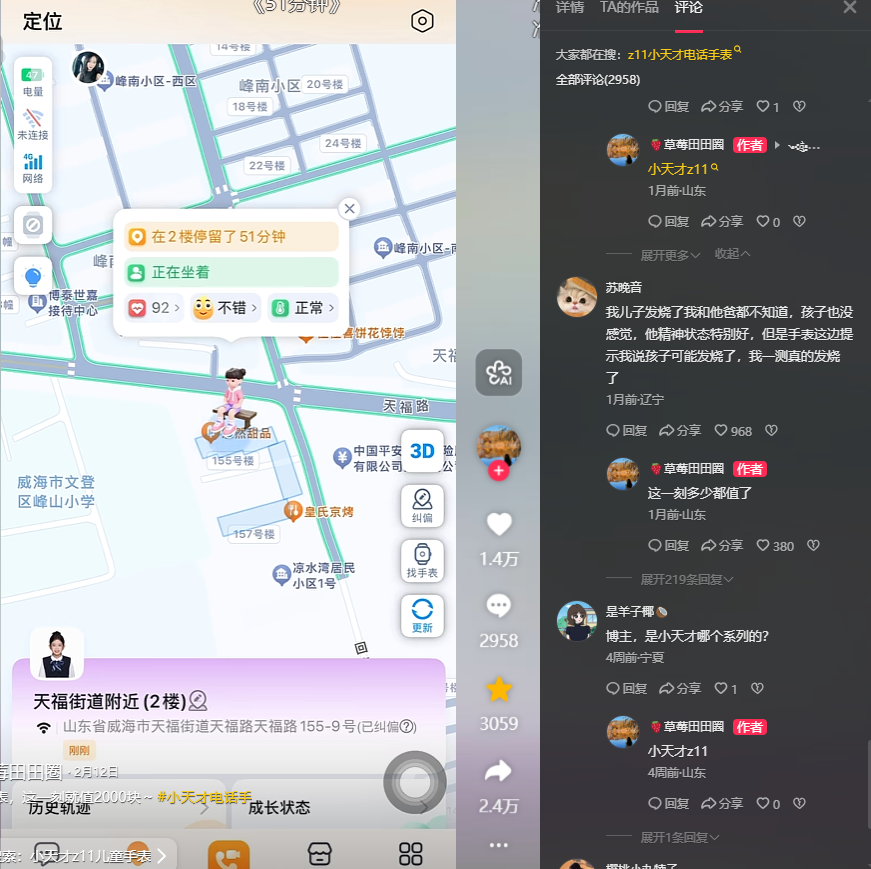Viewport: 871px width, 869px height.
Task: Switch to the 详情 tab
Action: click(x=570, y=7)
